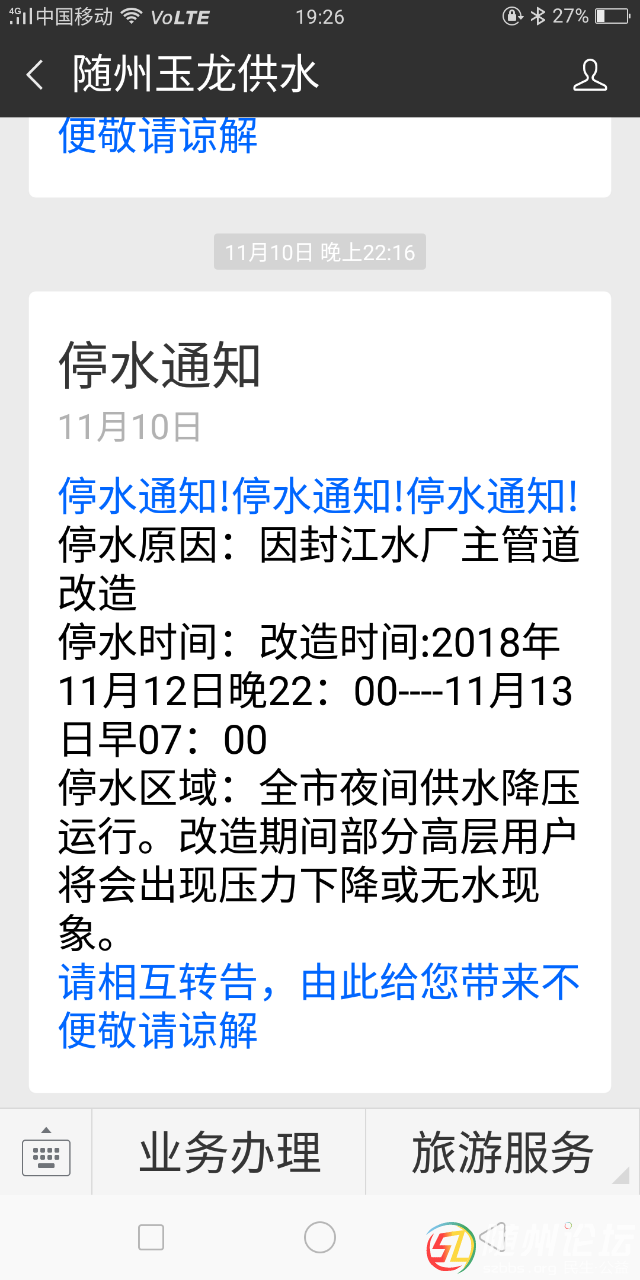Go back from 随州玉龙供水 chat

click(36, 75)
